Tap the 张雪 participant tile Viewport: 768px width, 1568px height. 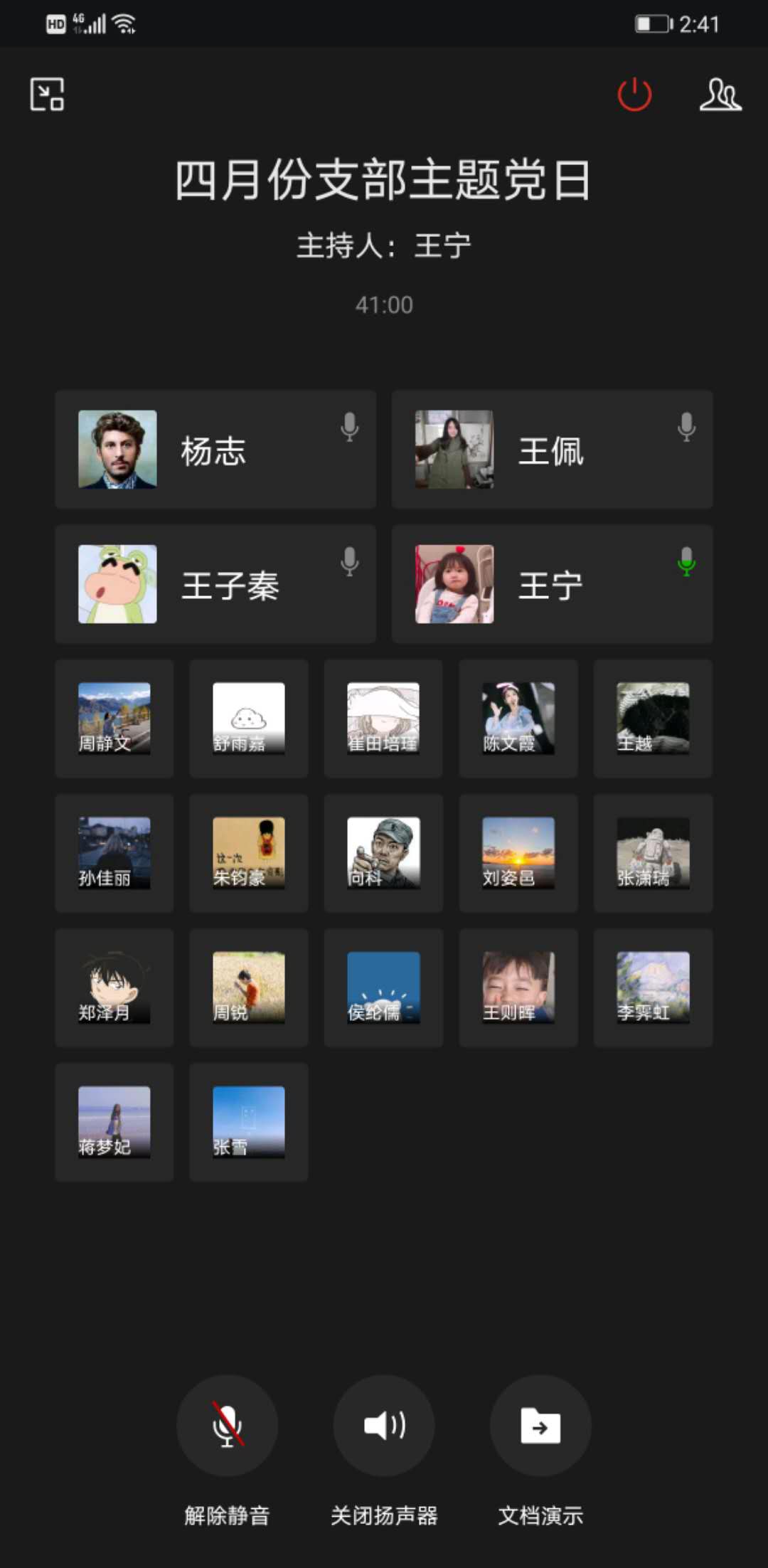pos(248,1121)
